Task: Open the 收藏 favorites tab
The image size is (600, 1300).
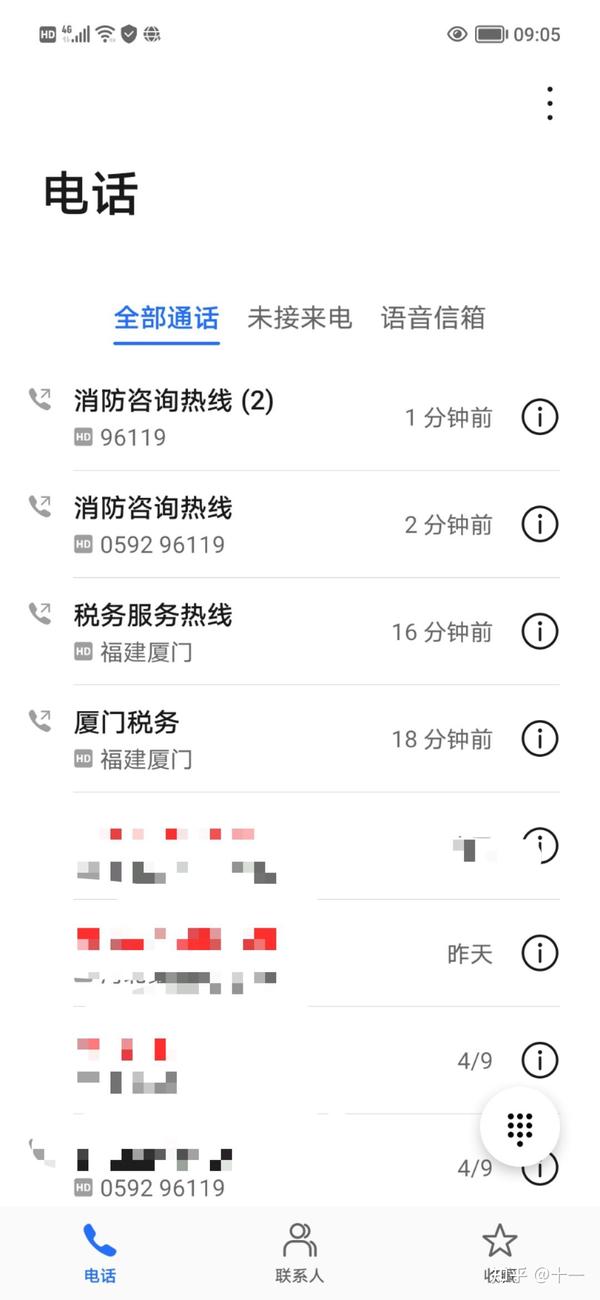Action: 500,1253
